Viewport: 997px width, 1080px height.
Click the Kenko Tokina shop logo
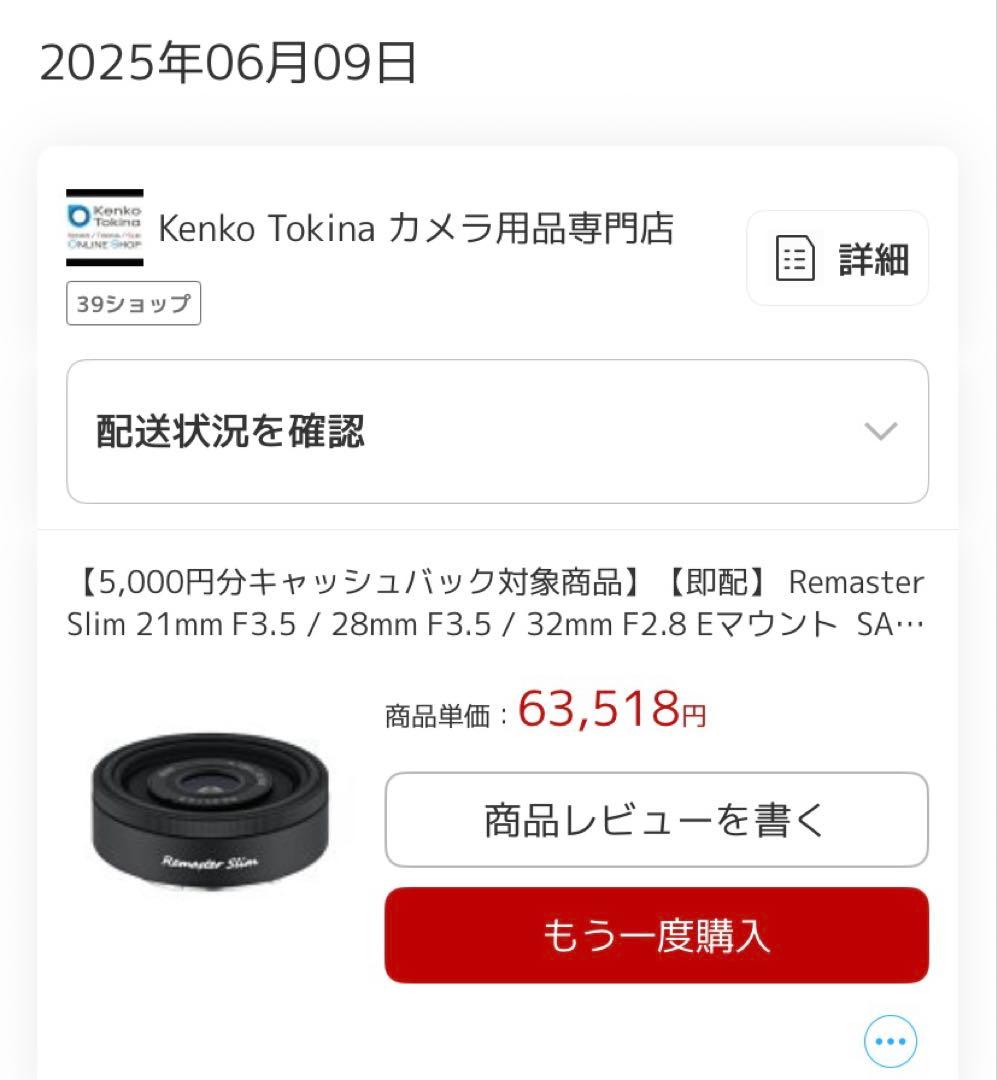[104, 228]
